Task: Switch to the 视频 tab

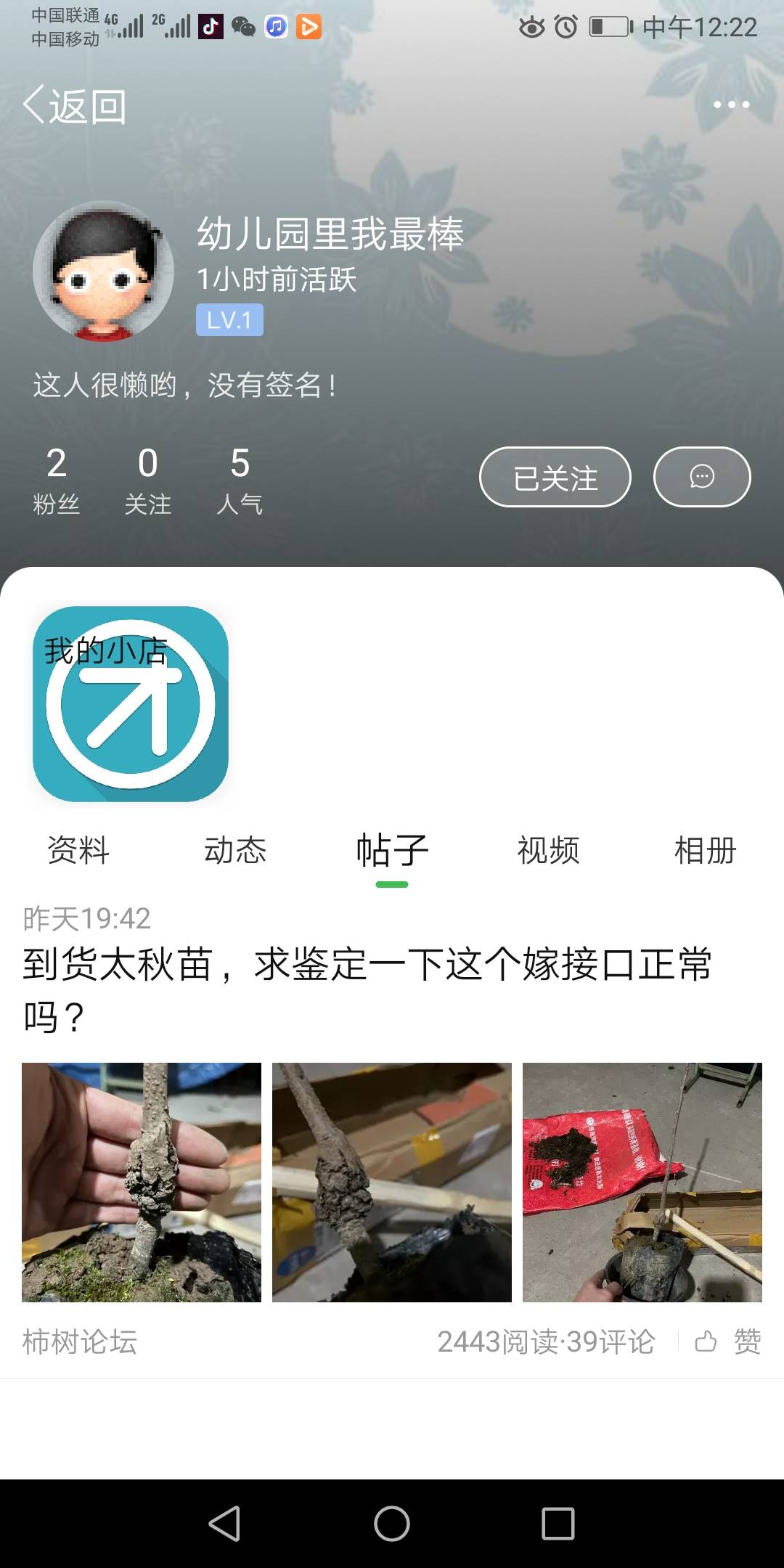Action: pos(549,850)
